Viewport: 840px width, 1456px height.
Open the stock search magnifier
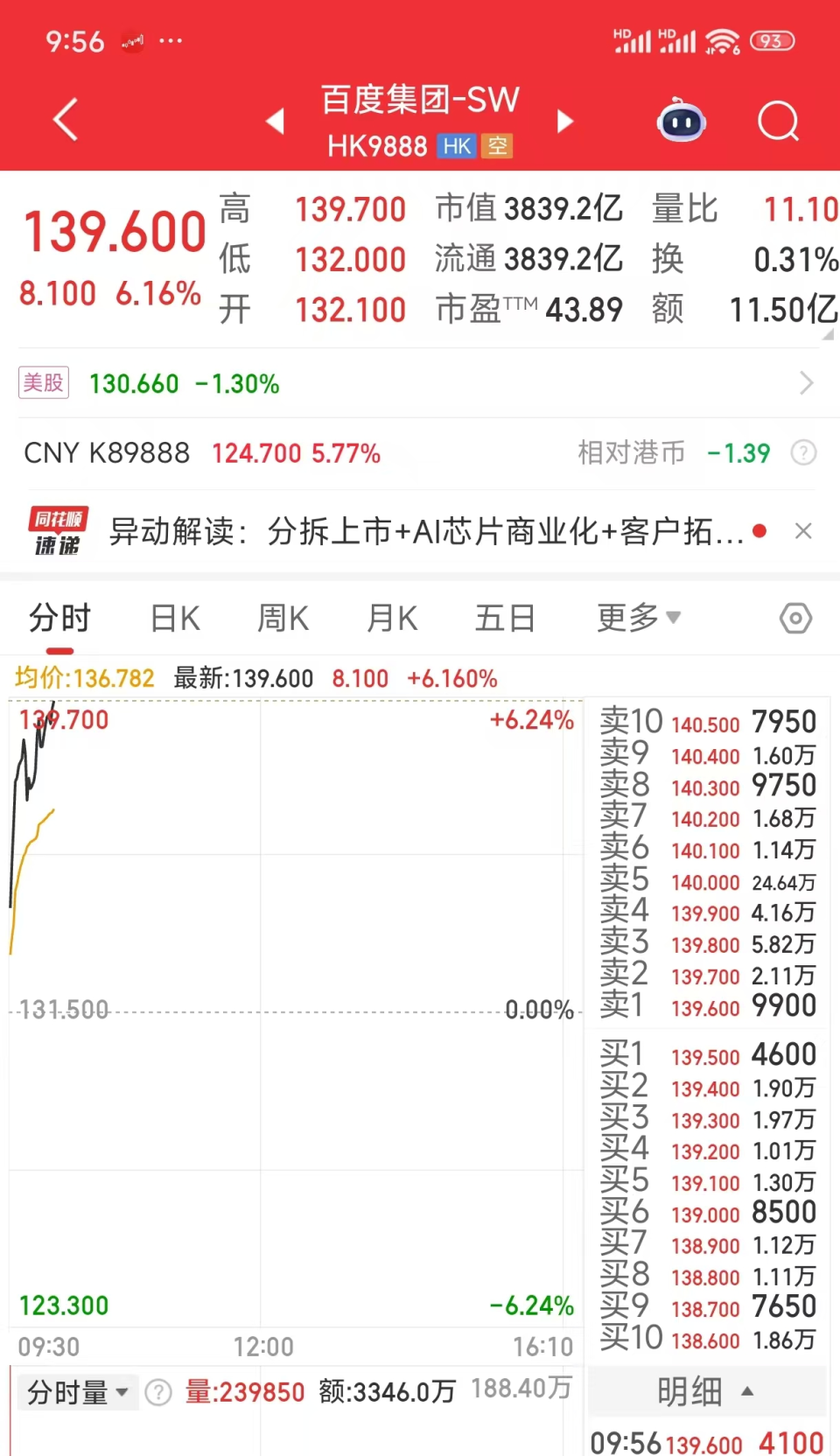pos(777,122)
